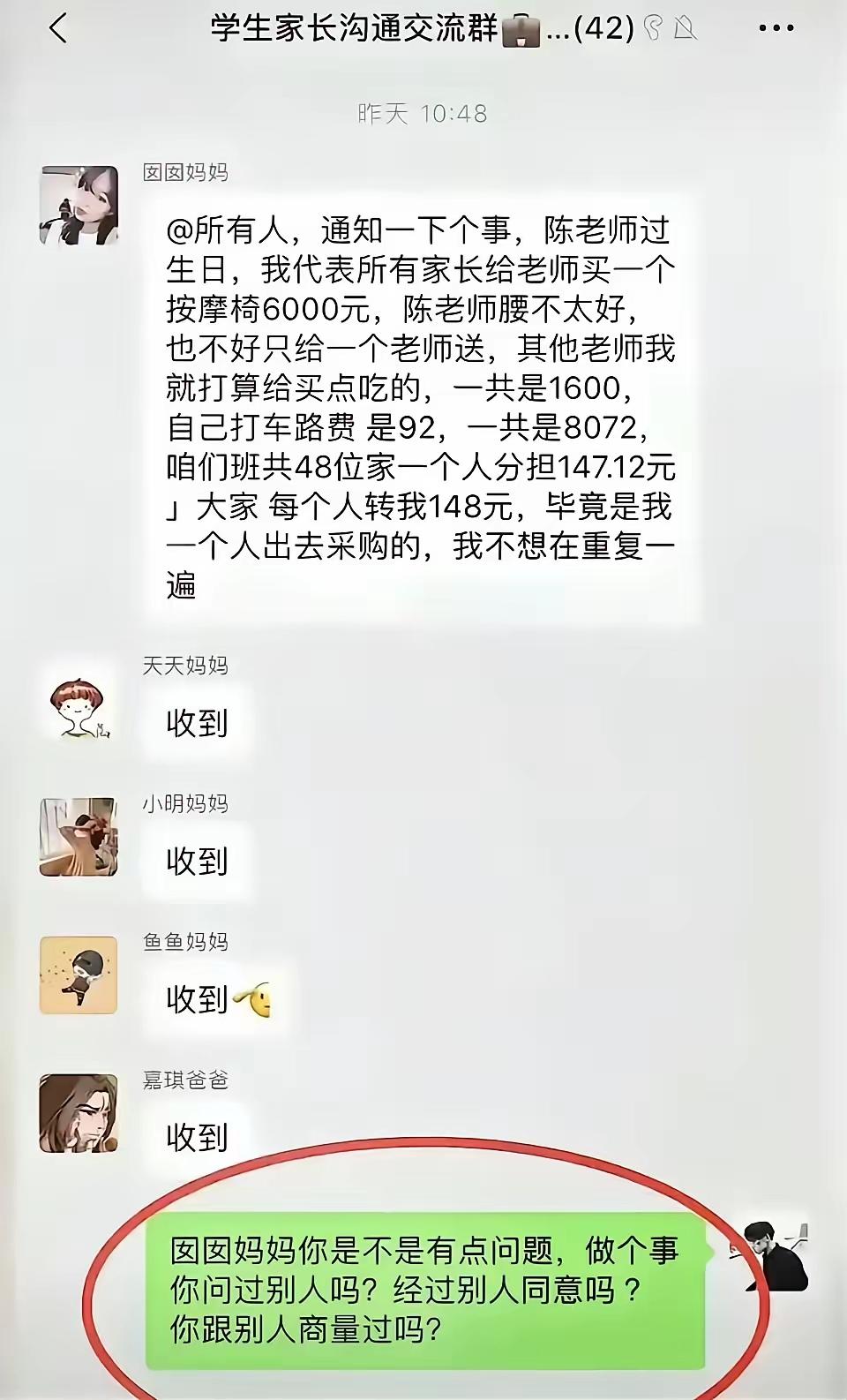Tap the timestamp 昨天 10:48

click(x=423, y=111)
